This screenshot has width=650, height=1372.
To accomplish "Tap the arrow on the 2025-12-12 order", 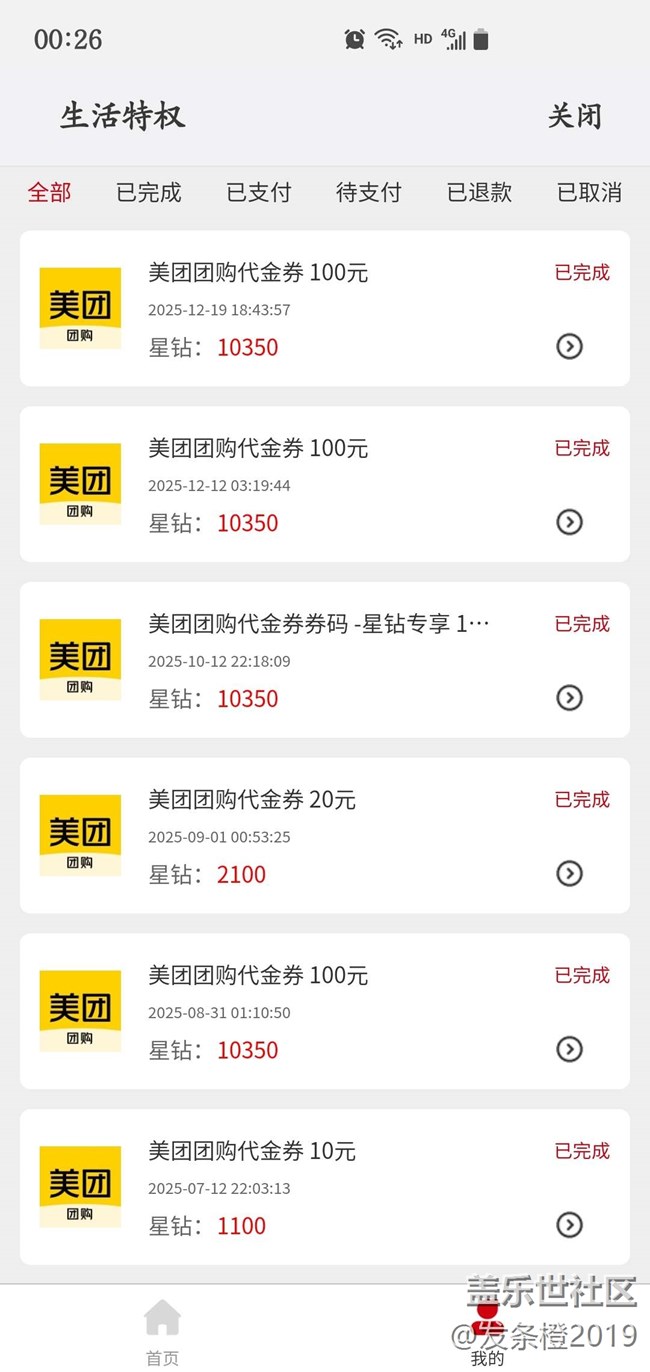I will pos(569,522).
